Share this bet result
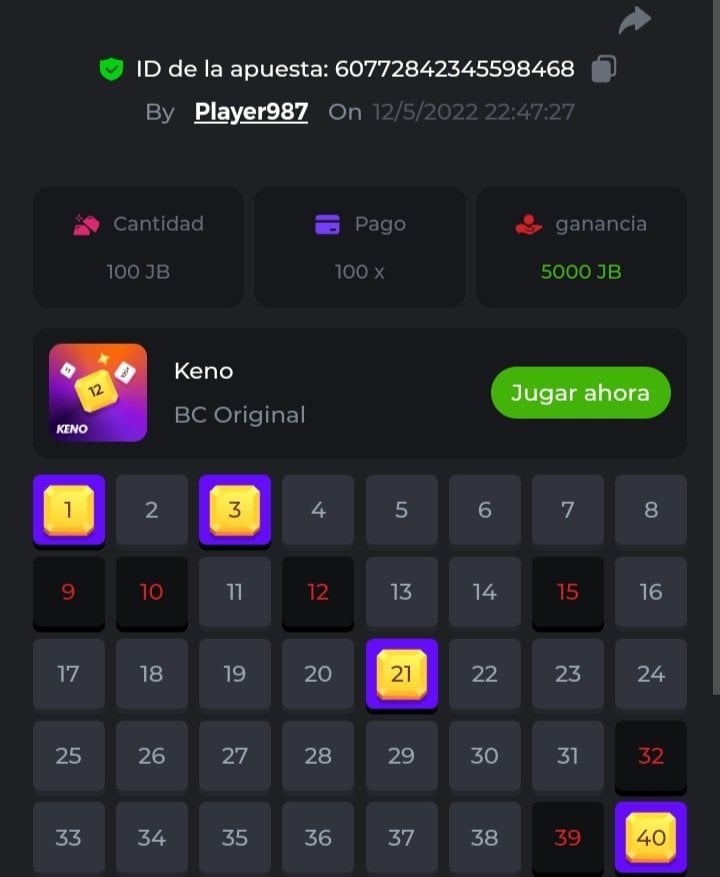The height and width of the screenshot is (877, 720). [634, 20]
